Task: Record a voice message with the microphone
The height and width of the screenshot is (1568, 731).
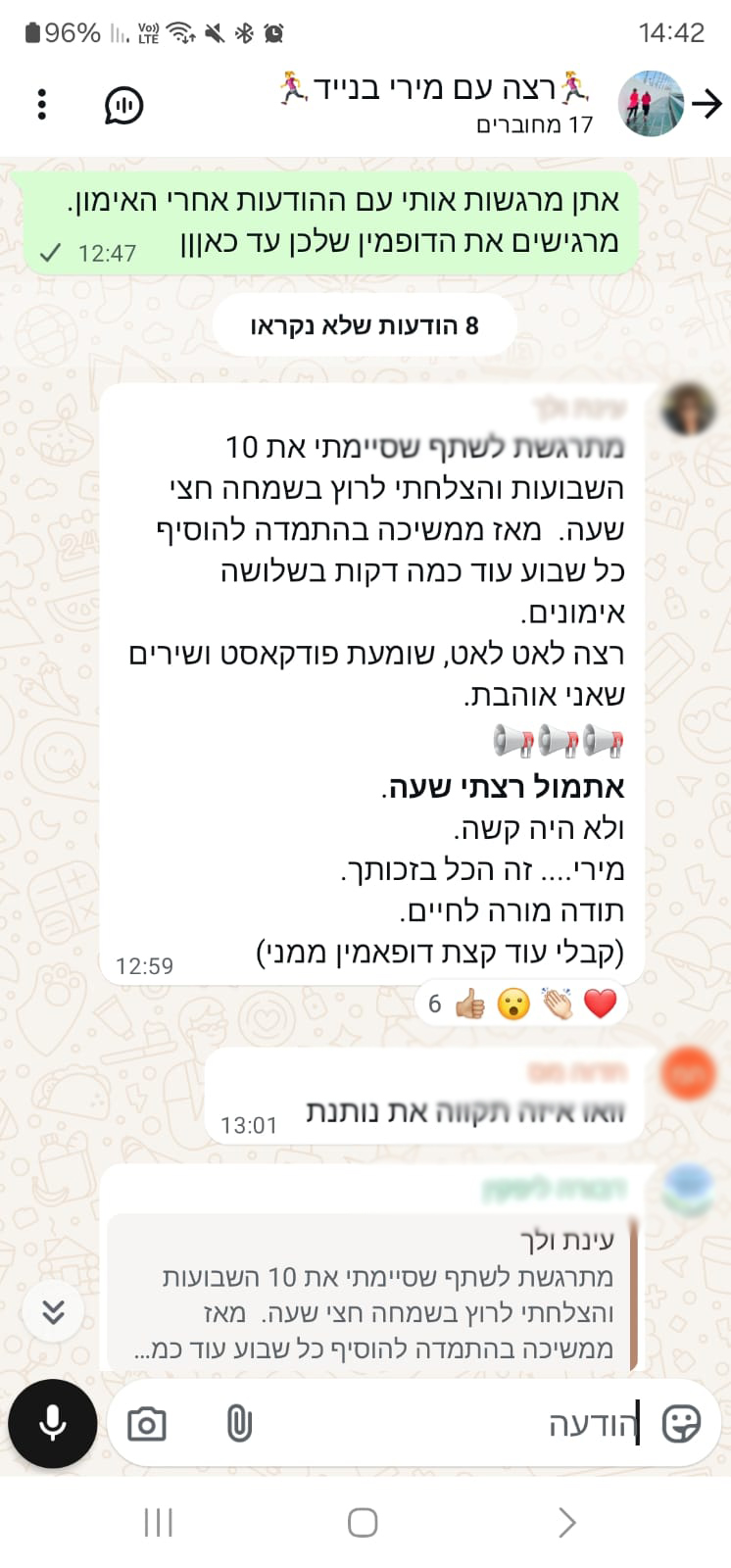Action: point(53,1423)
